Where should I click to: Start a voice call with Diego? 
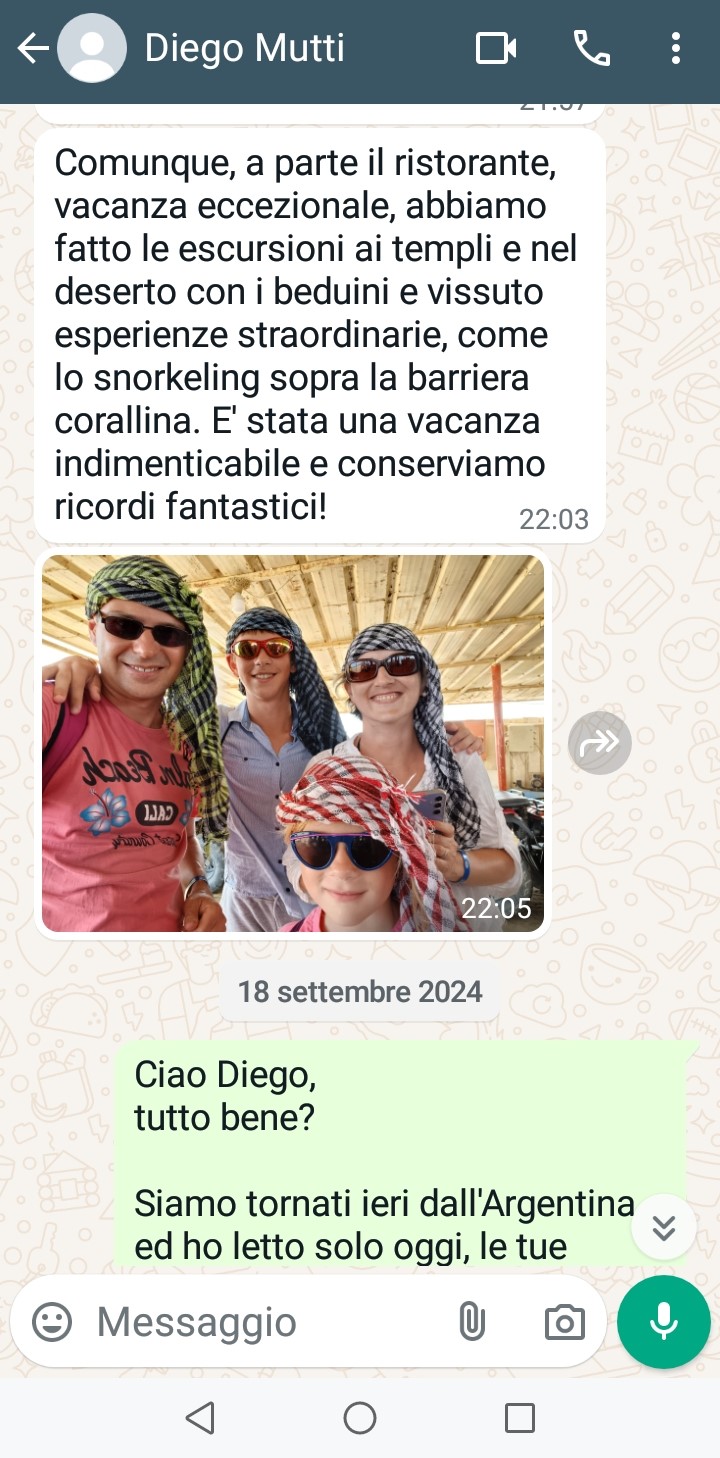[591, 48]
